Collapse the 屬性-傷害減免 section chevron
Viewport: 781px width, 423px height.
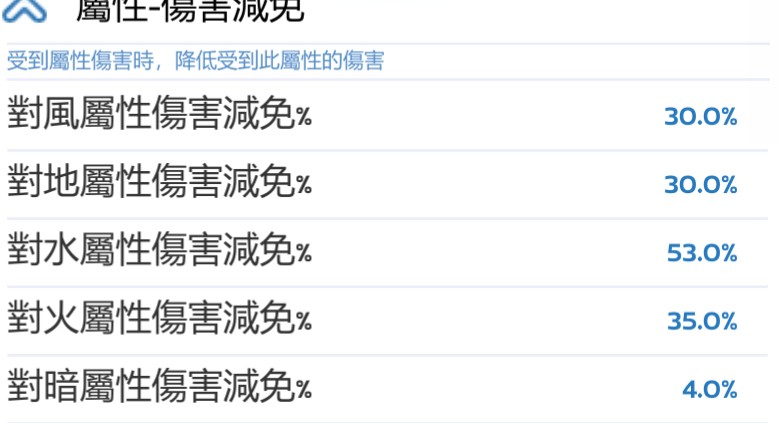click(26, 10)
